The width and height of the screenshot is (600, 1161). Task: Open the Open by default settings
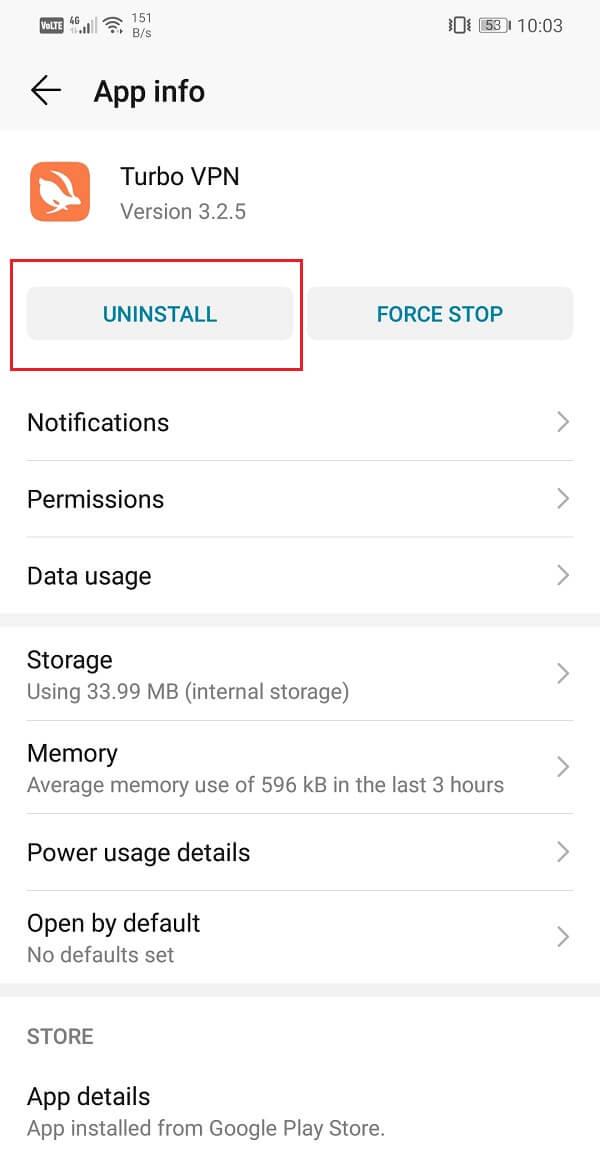(298, 937)
